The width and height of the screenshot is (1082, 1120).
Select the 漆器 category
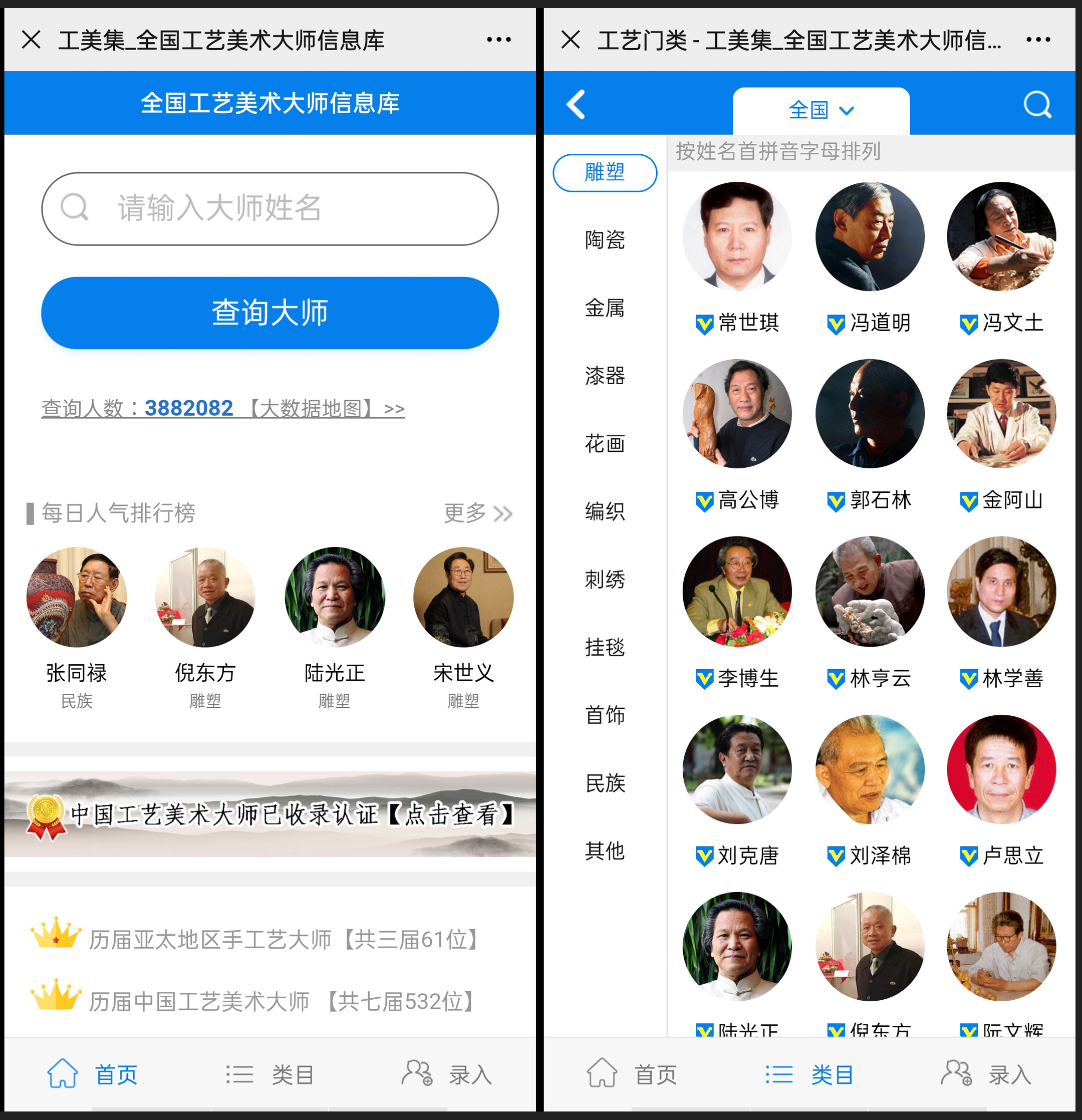[605, 376]
